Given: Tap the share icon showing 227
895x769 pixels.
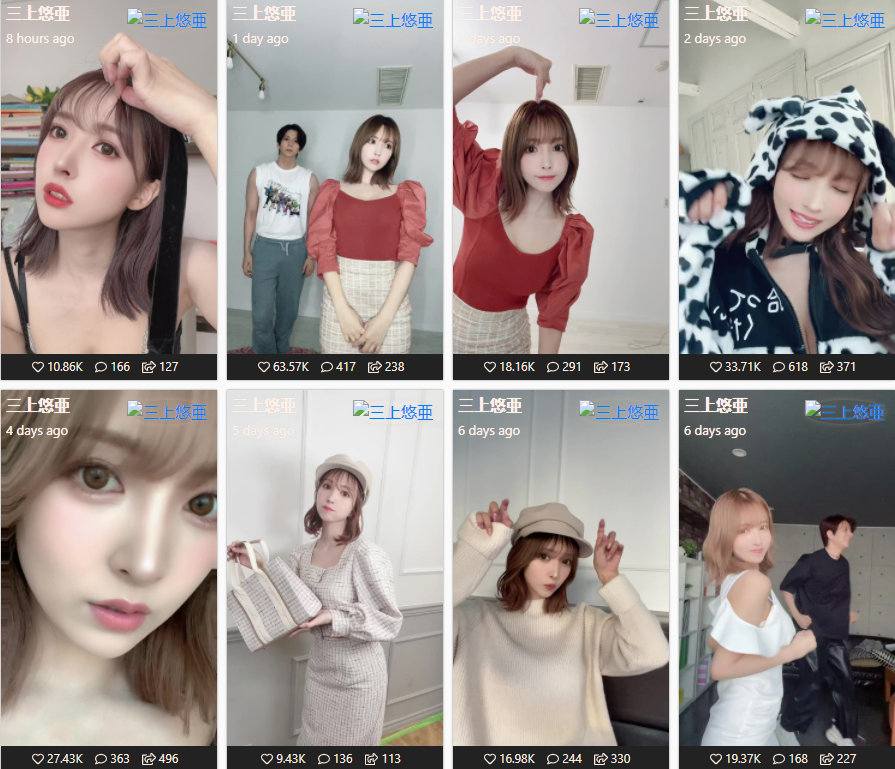Looking at the screenshot, I should point(827,759).
